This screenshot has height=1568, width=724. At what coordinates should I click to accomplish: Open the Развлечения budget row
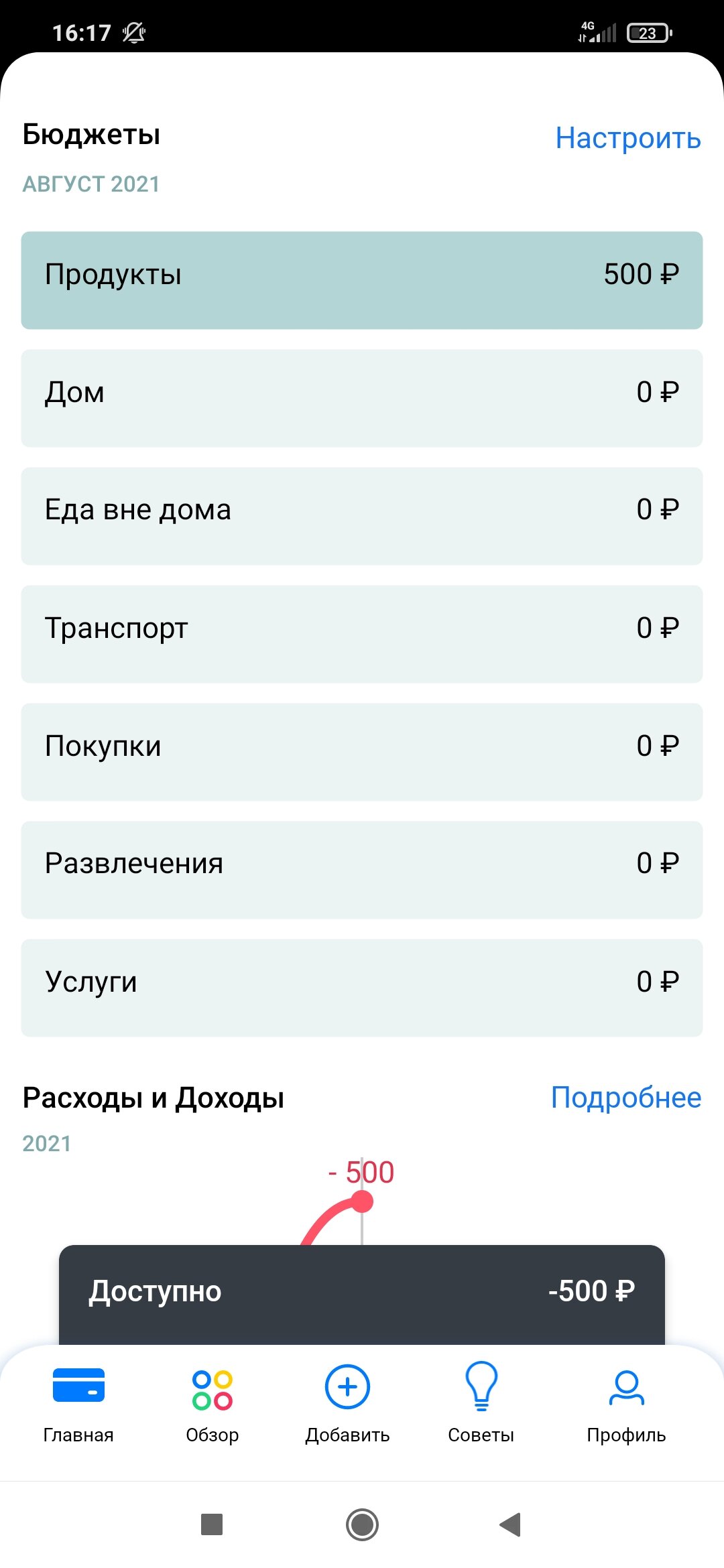click(x=362, y=870)
